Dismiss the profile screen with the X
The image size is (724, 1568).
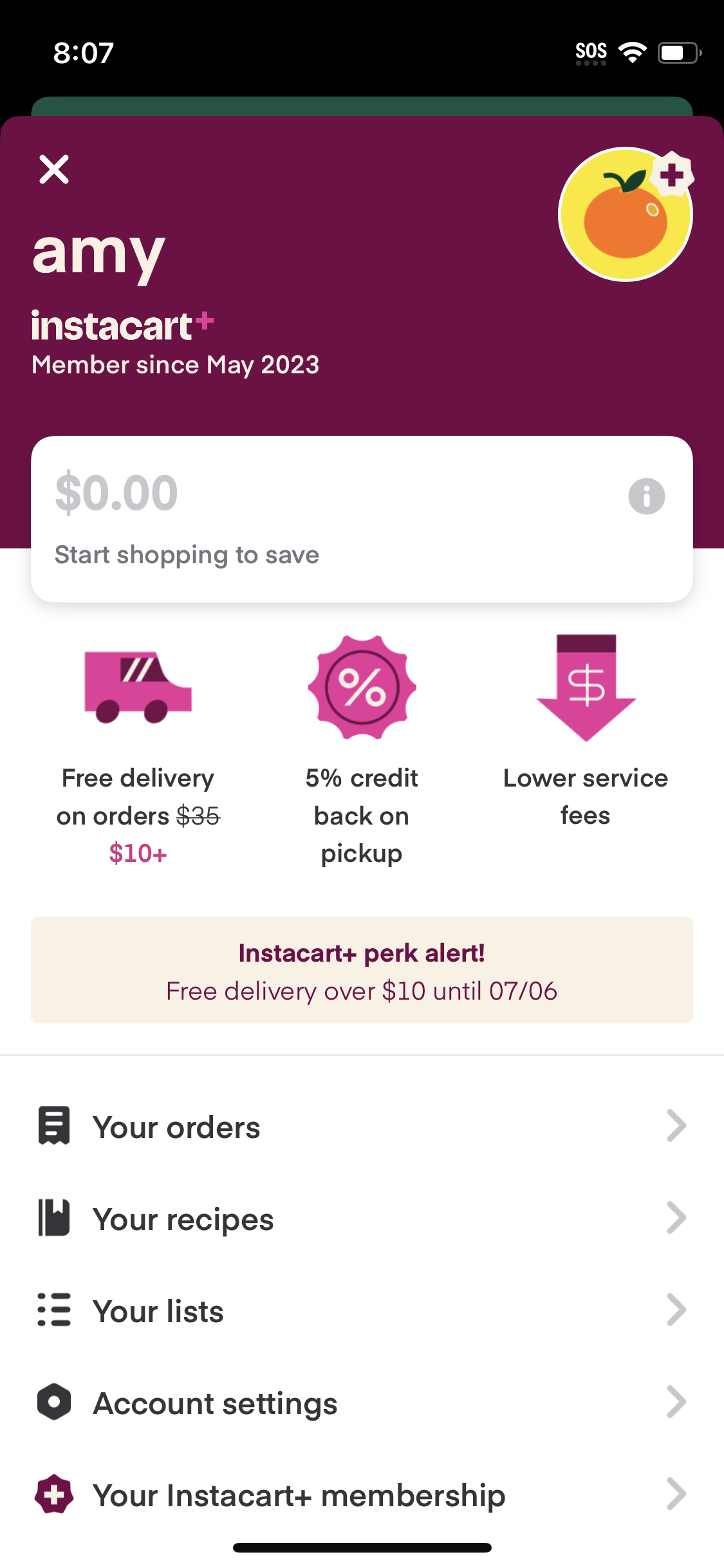[x=54, y=169]
